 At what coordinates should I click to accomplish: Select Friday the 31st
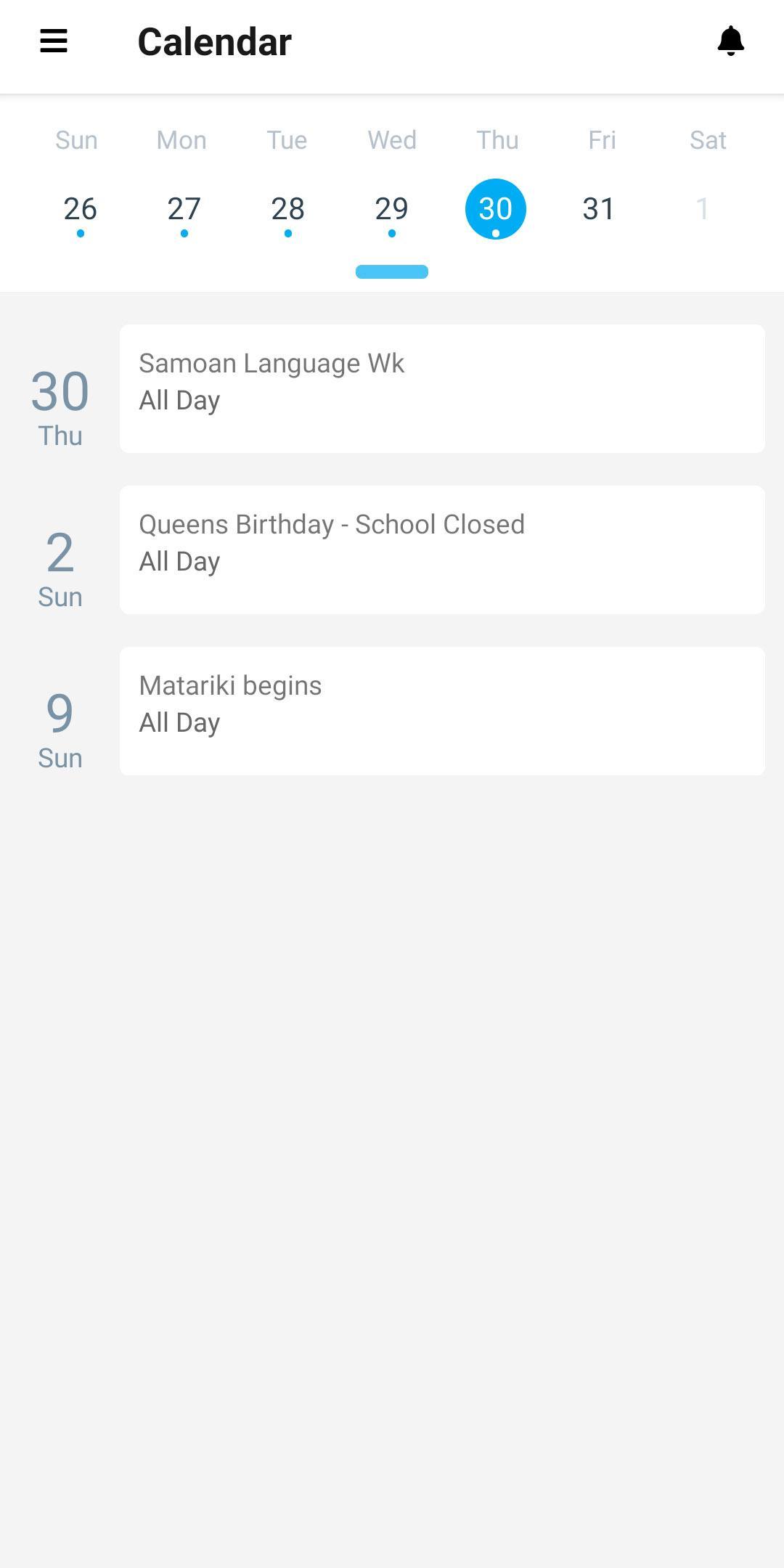pyautogui.click(x=599, y=209)
